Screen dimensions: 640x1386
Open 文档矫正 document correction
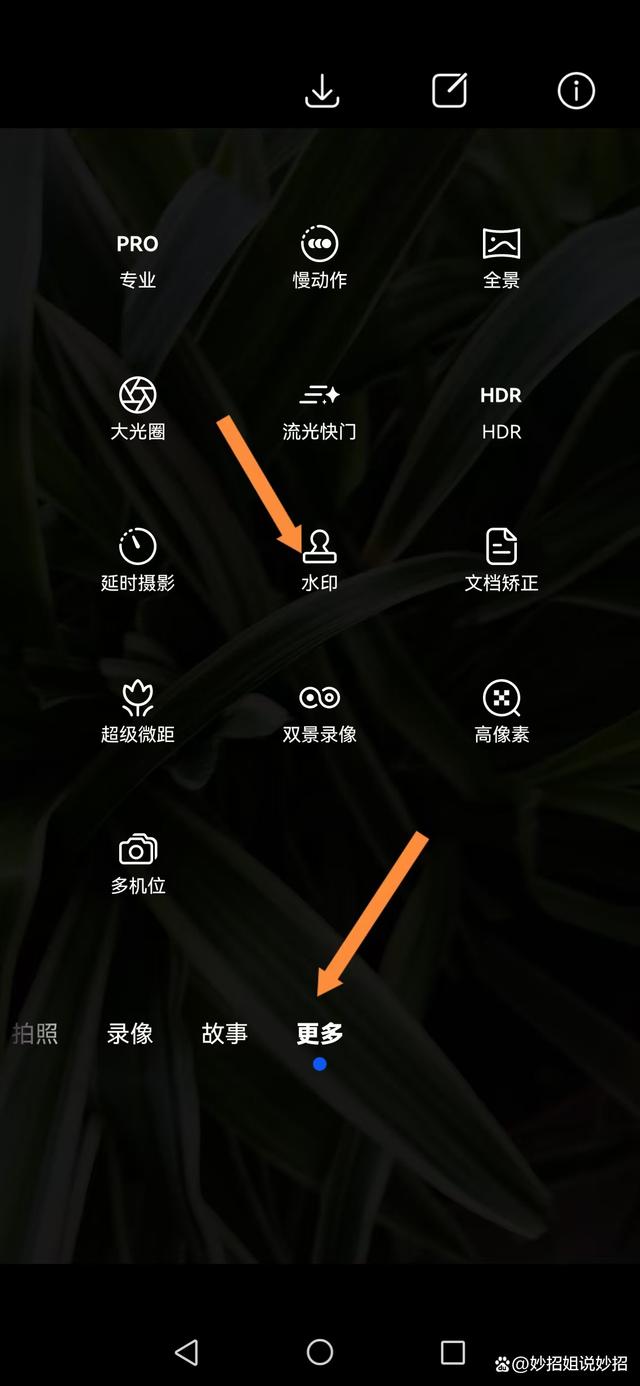[x=501, y=561]
